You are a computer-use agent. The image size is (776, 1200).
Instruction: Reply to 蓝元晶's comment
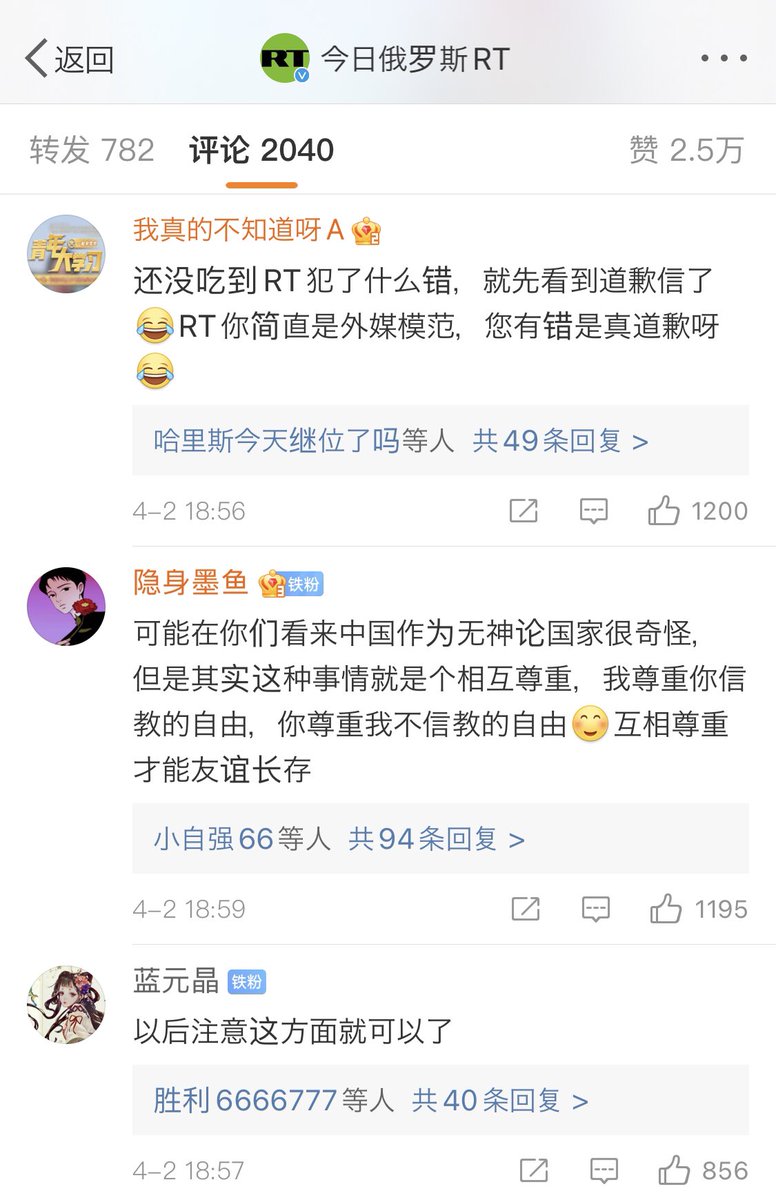tap(604, 1171)
